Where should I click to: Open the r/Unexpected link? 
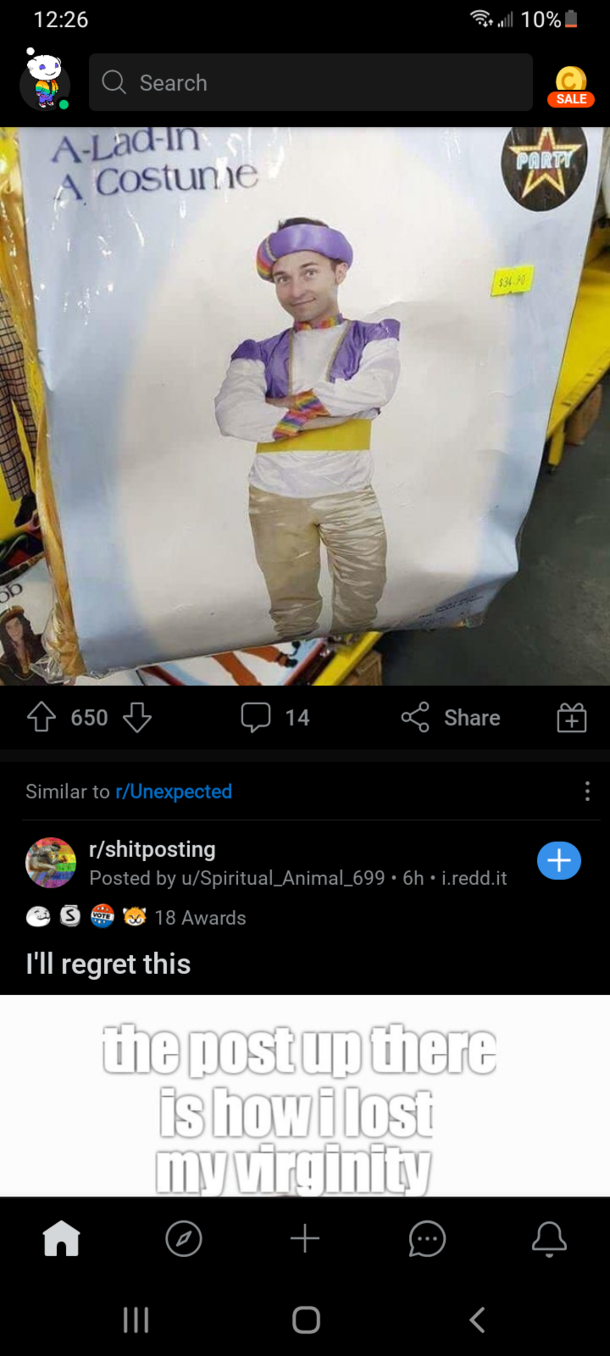pyautogui.click(x=174, y=791)
